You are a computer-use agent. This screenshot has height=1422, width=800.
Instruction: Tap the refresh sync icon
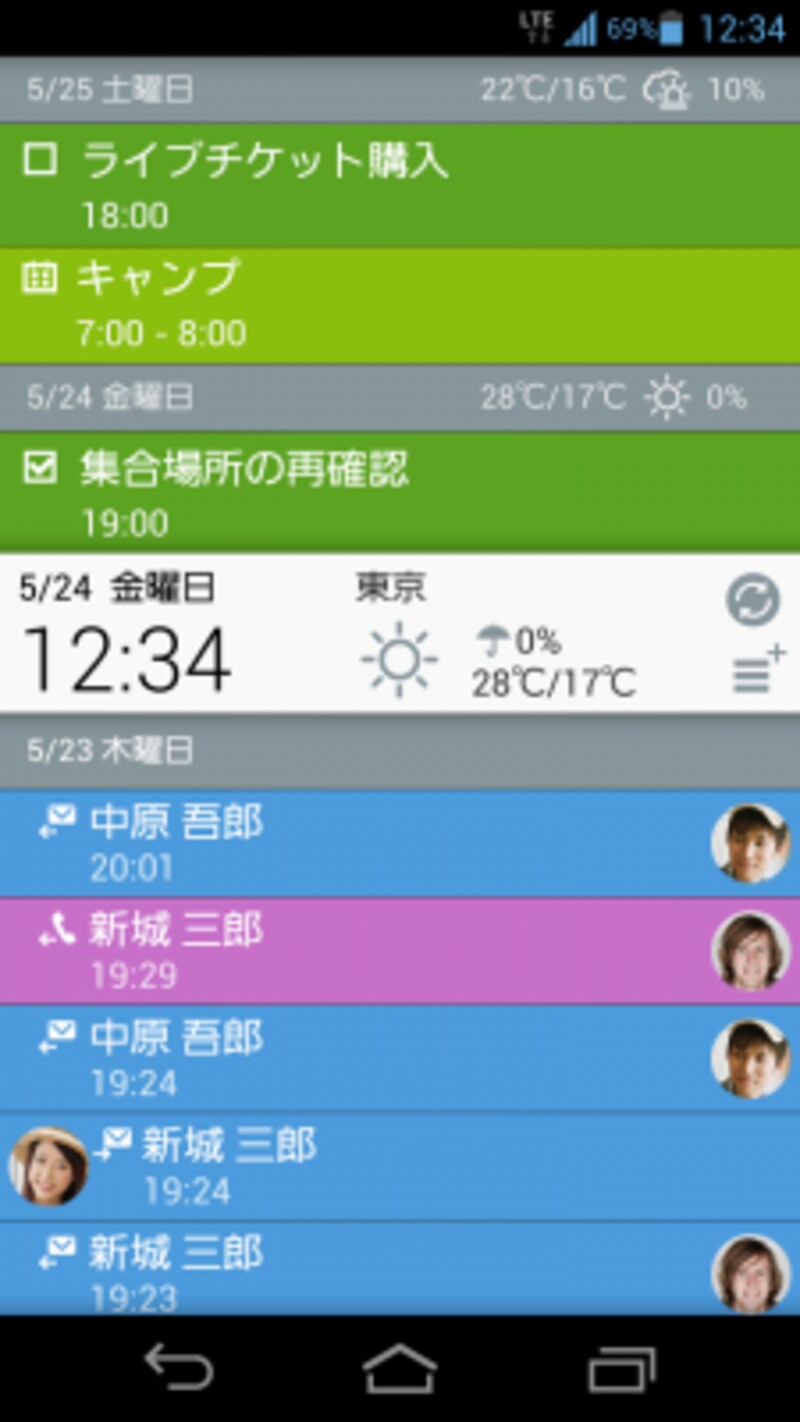click(752, 602)
